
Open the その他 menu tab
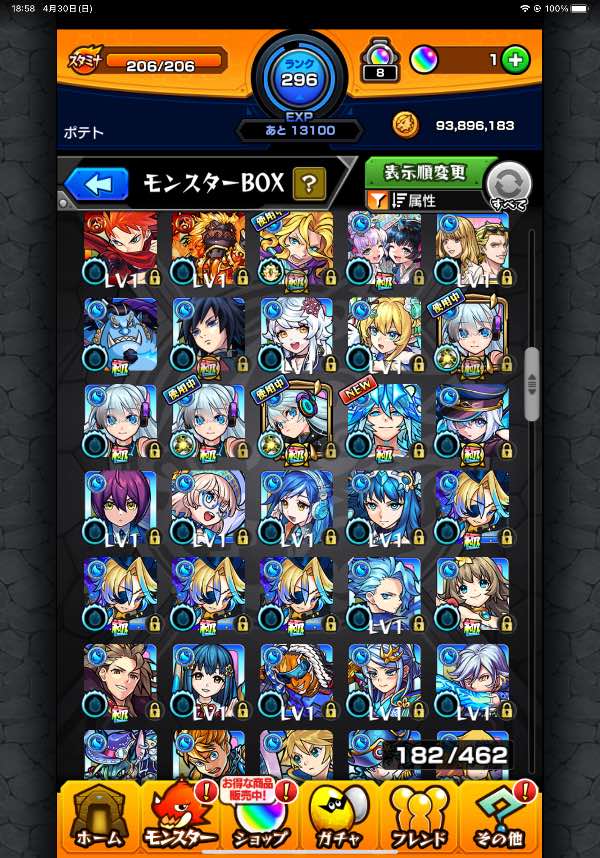[x=500, y=817]
